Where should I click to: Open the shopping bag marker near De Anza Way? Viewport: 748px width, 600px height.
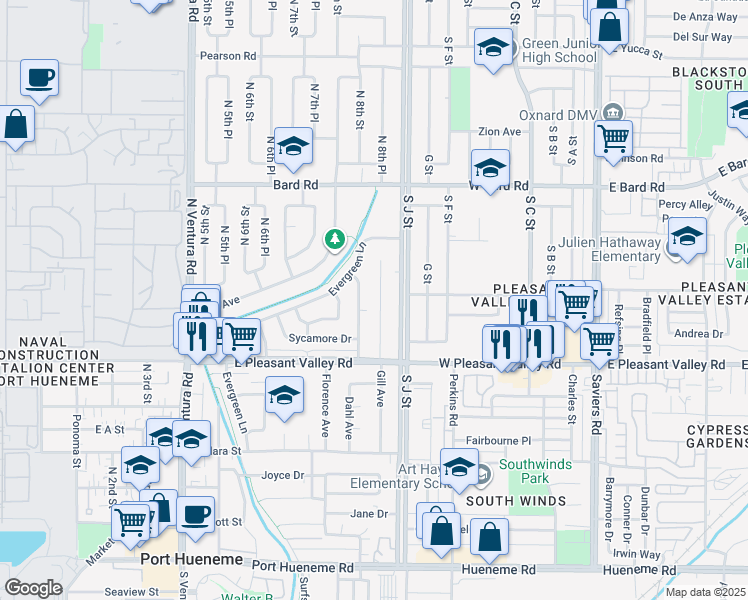[x=609, y=27]
